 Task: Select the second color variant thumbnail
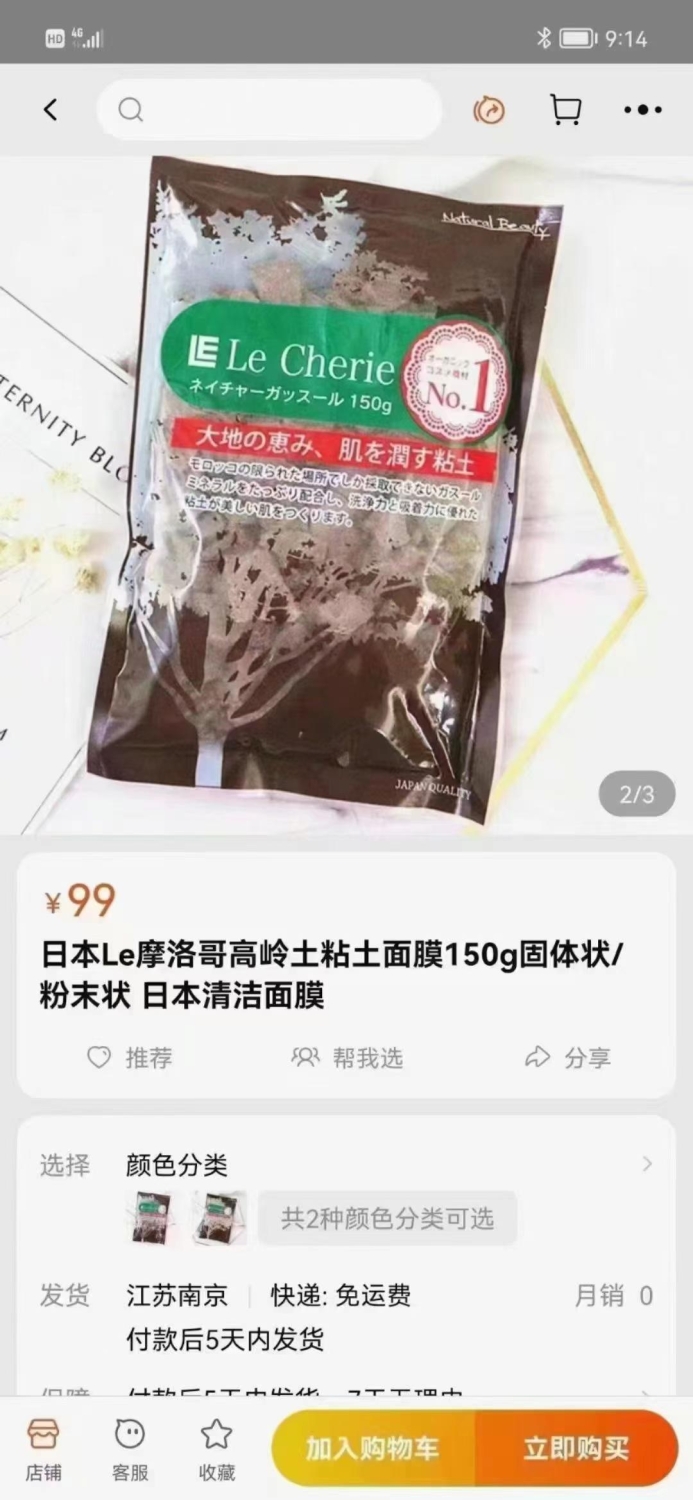[x=221, y=1218]
